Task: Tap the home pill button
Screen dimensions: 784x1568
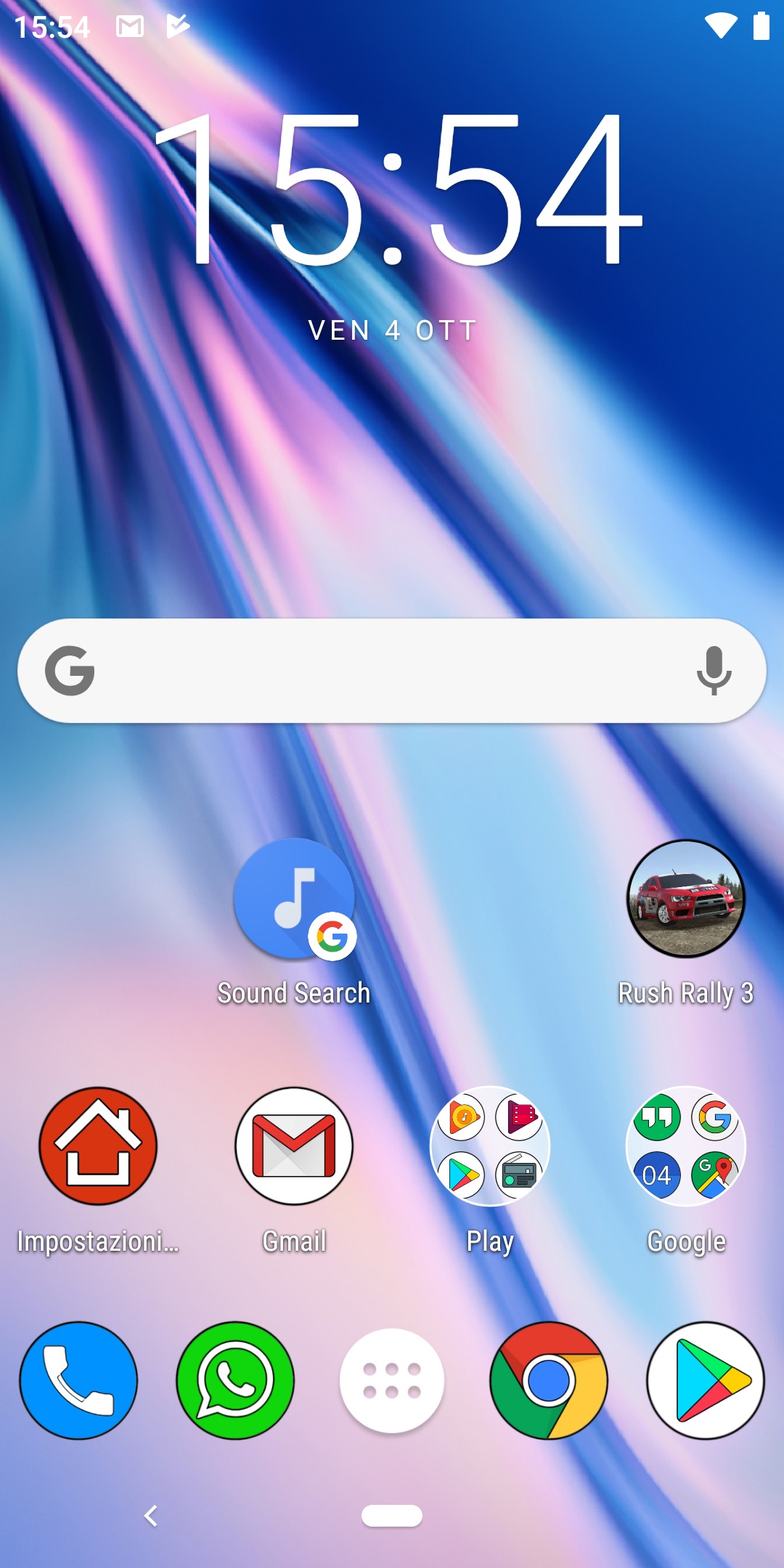Action: pyautogui.click(x=392, y=1516)
